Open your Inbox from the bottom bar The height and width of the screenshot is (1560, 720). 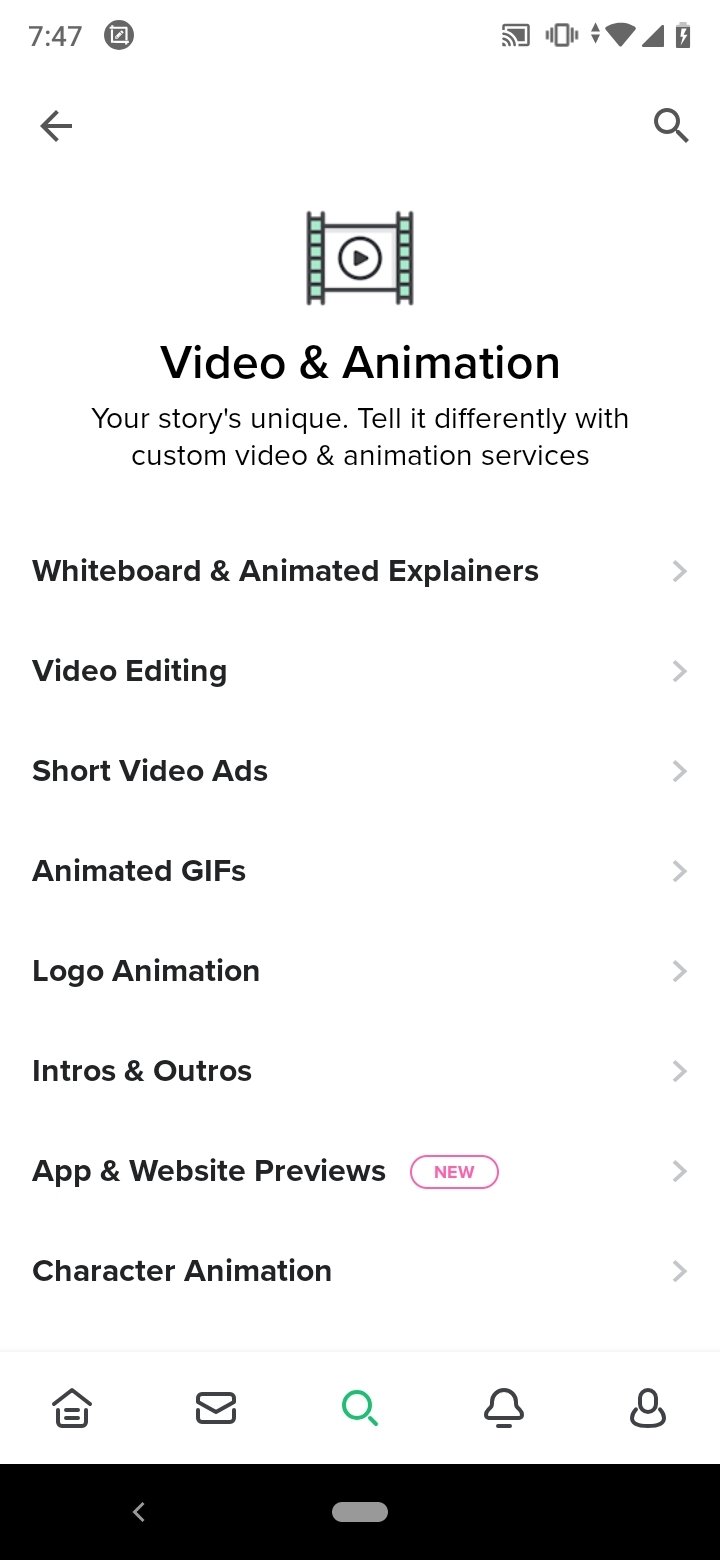[x=216, y=1407]
